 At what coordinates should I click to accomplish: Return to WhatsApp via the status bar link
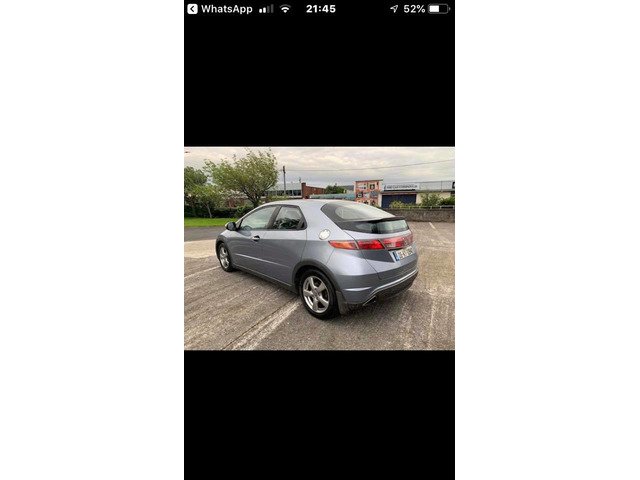pyautogui.click(x=220, y=9)
